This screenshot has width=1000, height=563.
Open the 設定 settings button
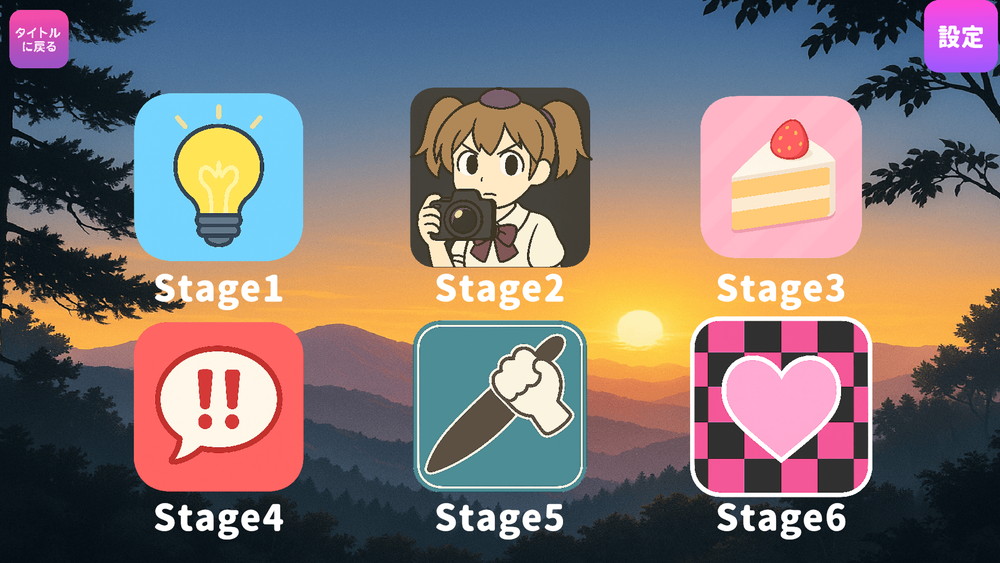pos(960,37)
